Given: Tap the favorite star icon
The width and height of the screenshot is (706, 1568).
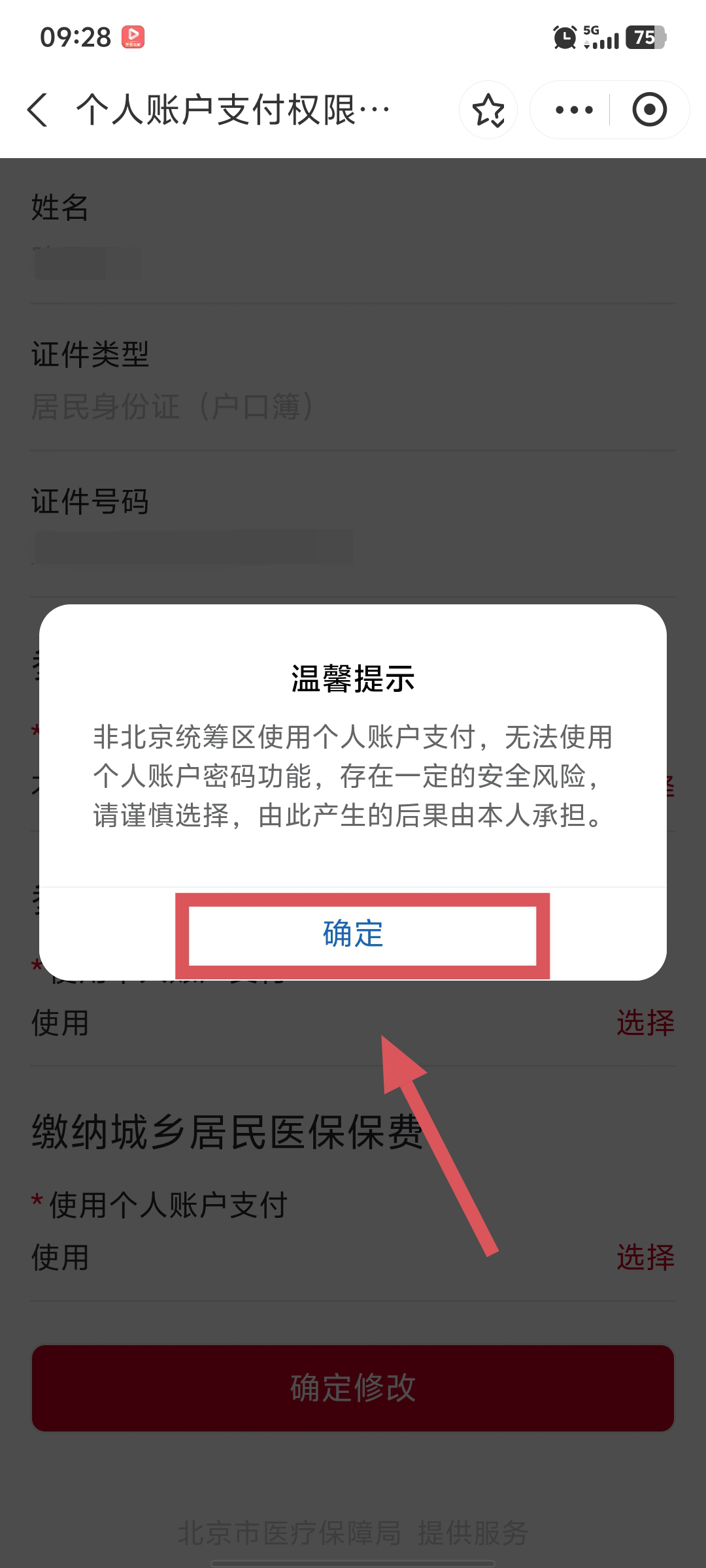Looking at the screenshot, I should (488, 110).
